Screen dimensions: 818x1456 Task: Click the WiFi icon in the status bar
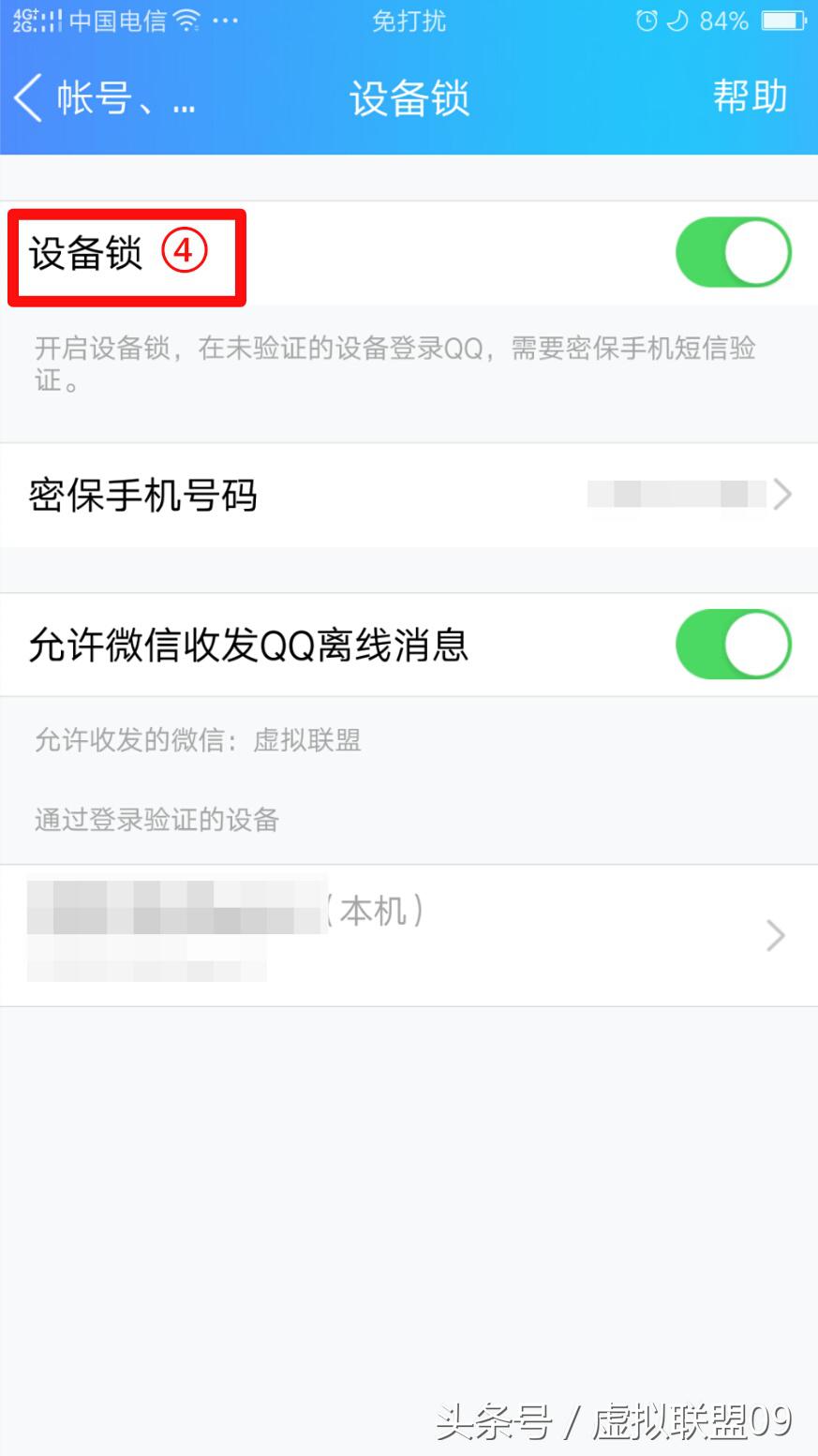[x=186, y=19]
